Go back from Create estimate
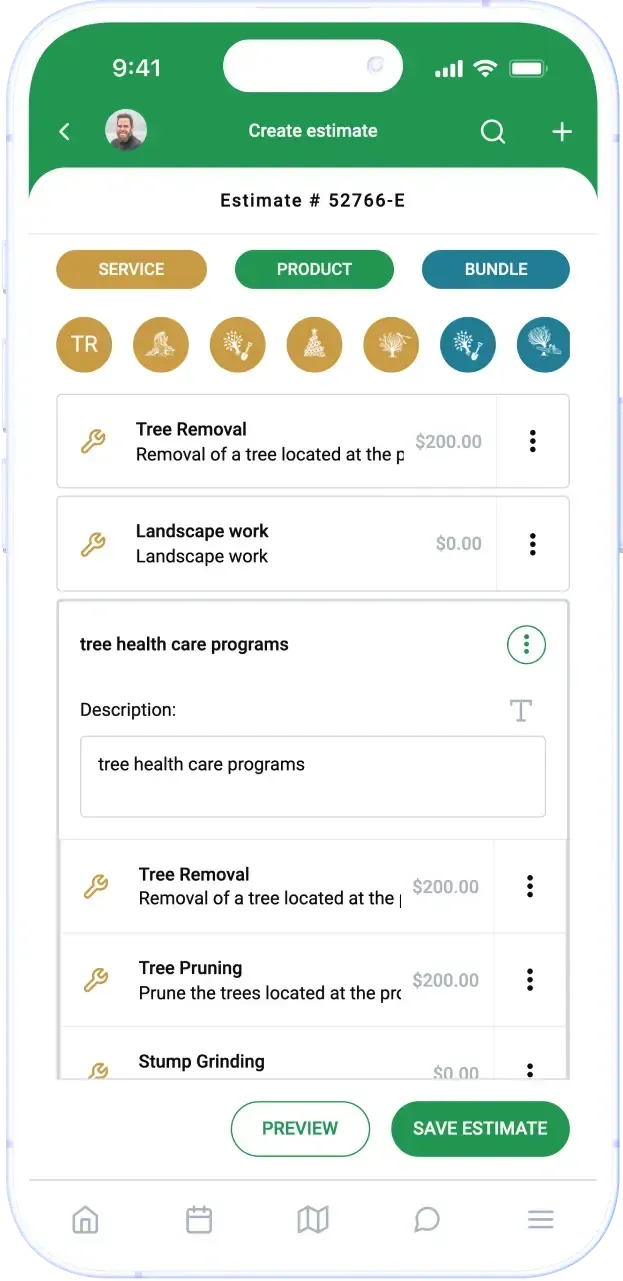 click(x=65, y=131)
